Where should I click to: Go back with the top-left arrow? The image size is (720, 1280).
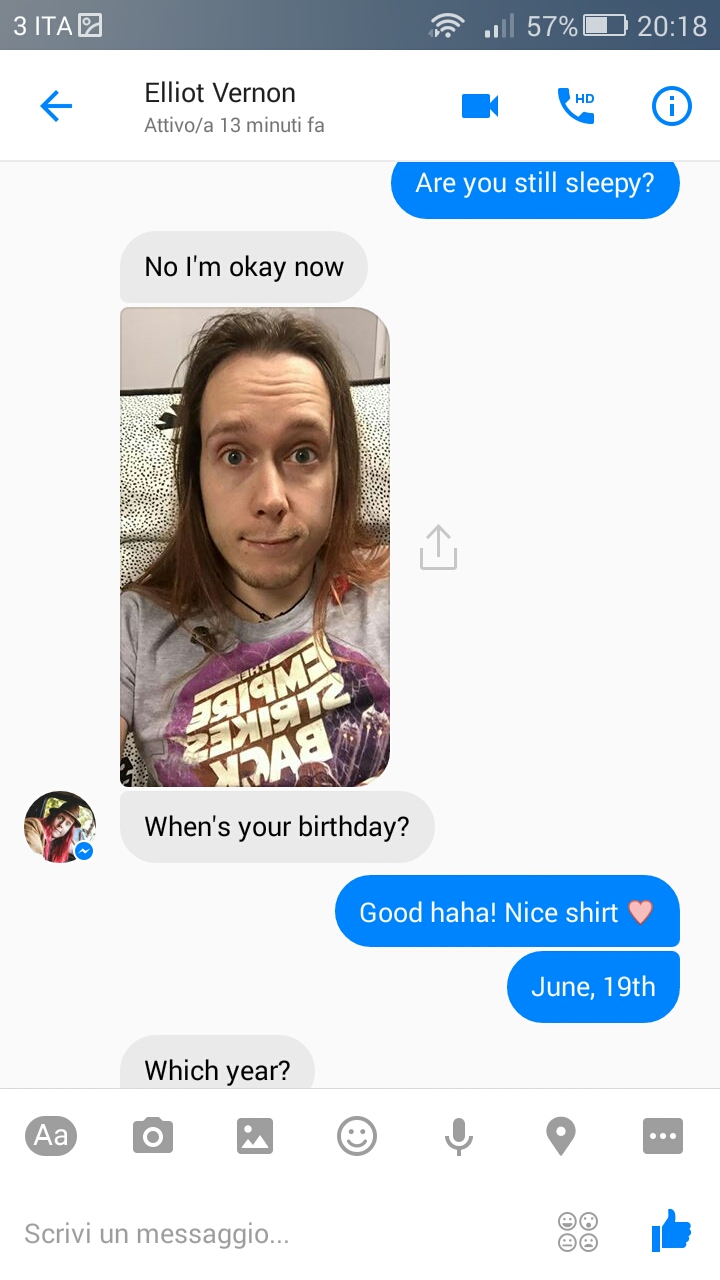click(56, 106)
